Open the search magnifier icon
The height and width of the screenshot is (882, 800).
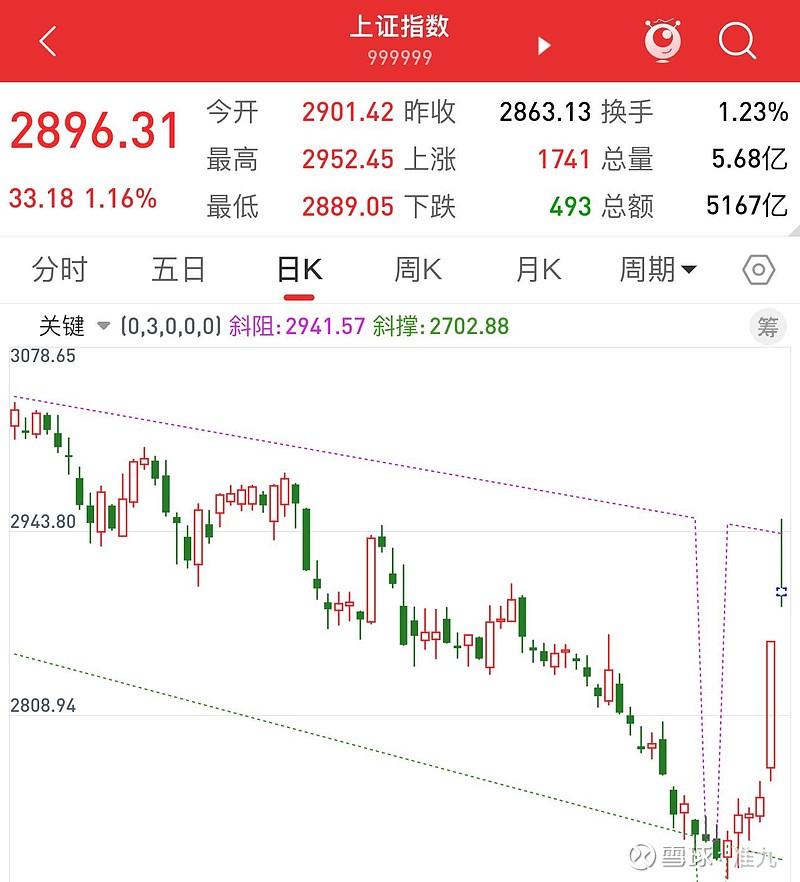pos(737,41)
